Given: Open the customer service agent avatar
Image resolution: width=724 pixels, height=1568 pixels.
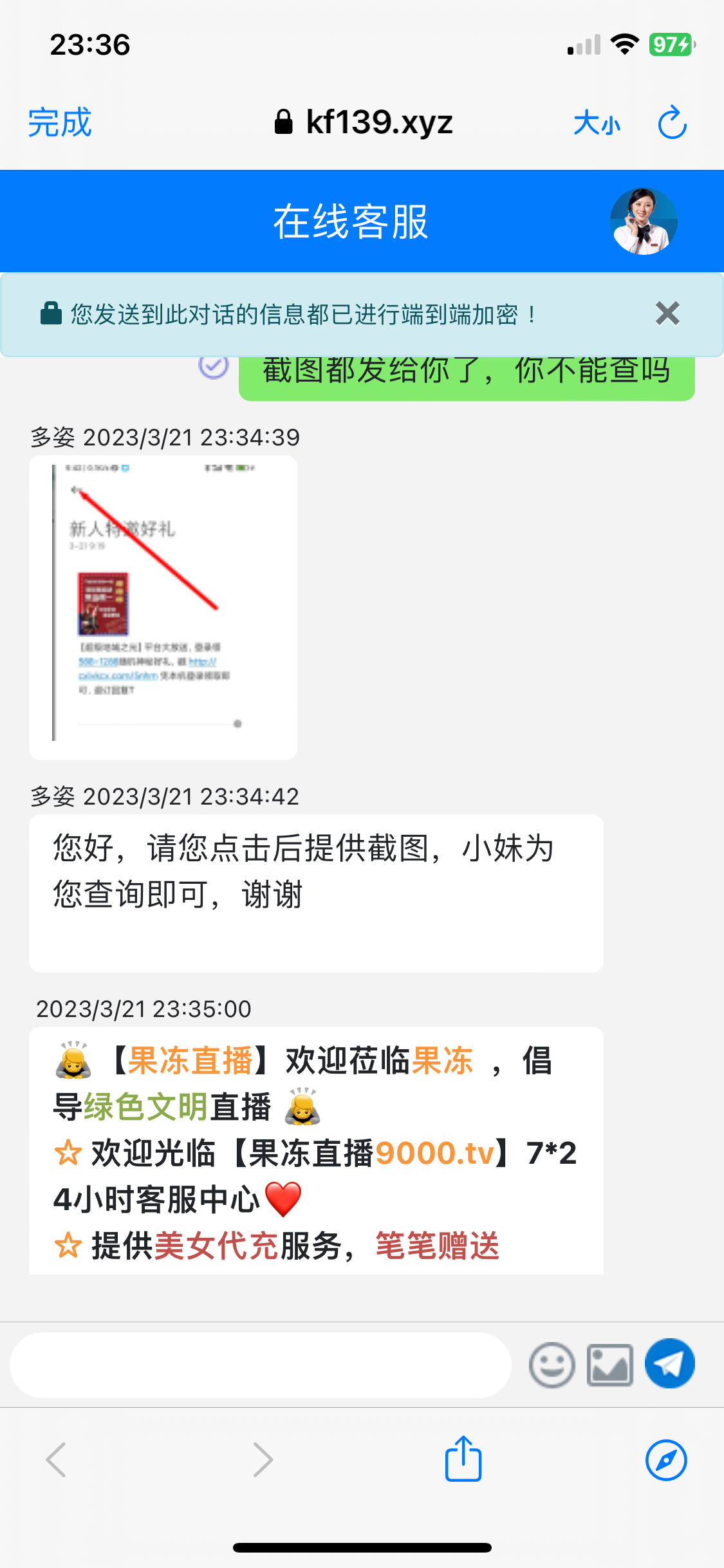Looking at the screenshot, I should [x=643, y=221].
